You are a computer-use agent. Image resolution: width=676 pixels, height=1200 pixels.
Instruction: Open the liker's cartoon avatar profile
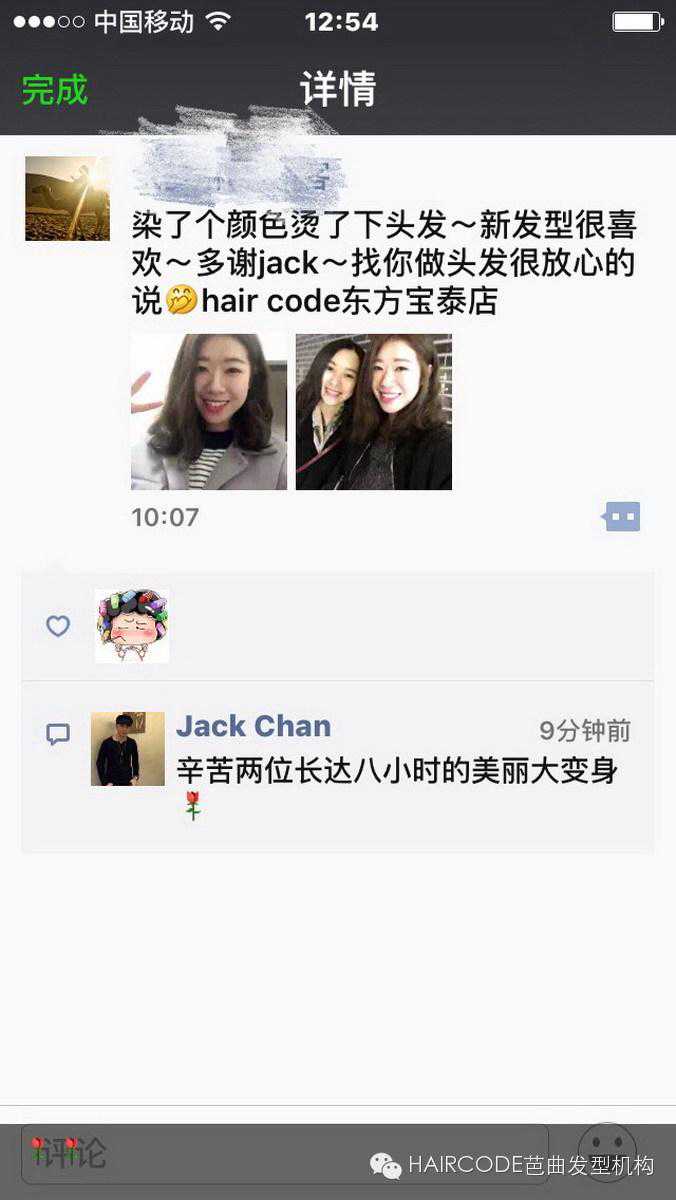pyautogui.click(x=132, y=626)
